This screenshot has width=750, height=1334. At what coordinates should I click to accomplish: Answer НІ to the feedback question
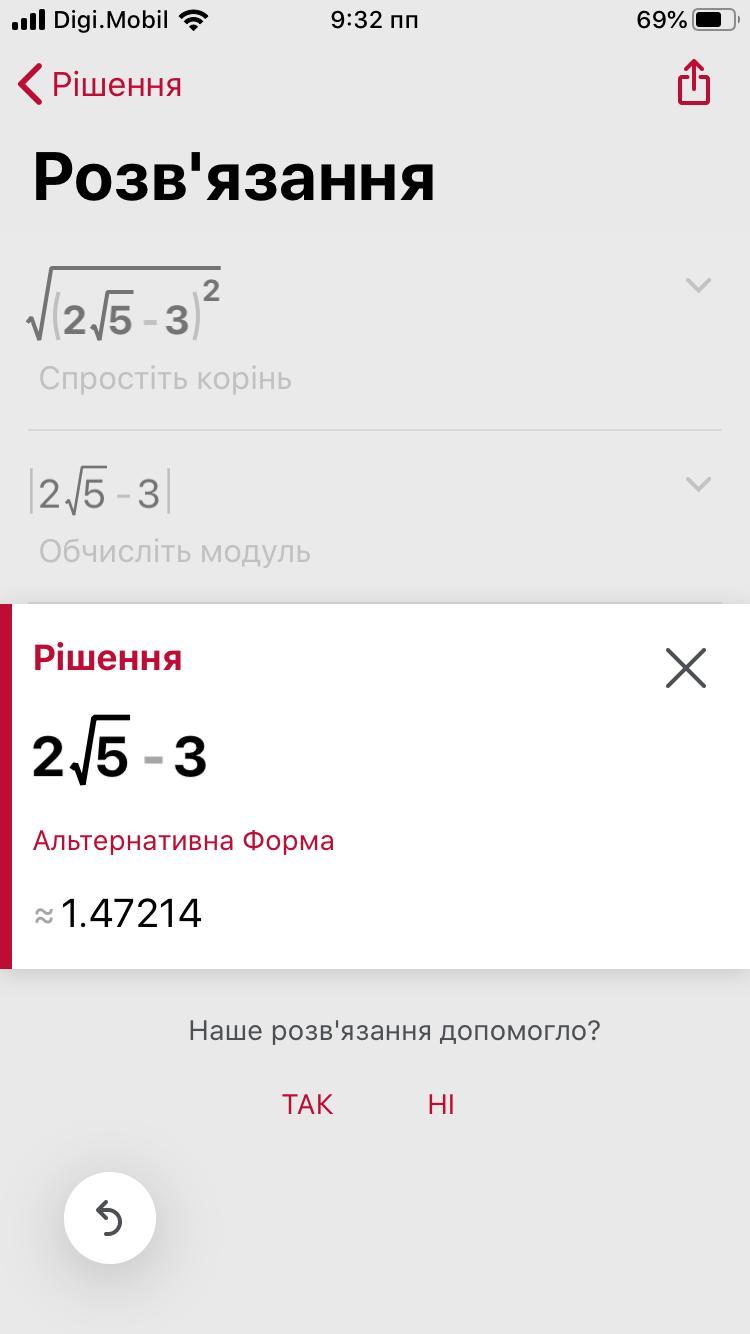click(441, 1104)
